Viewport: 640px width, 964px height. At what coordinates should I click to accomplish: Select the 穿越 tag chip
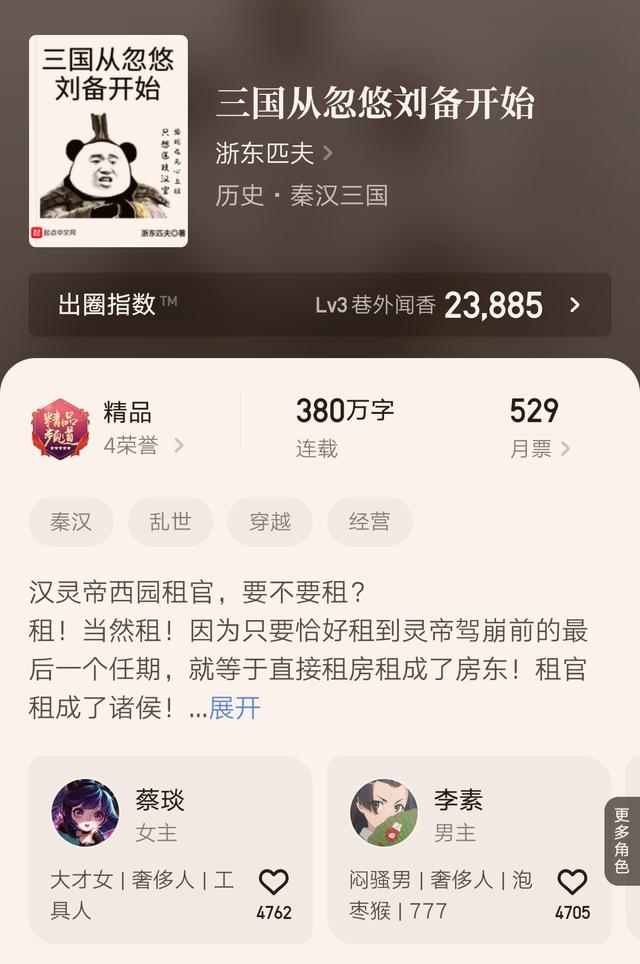click(269, 522)
